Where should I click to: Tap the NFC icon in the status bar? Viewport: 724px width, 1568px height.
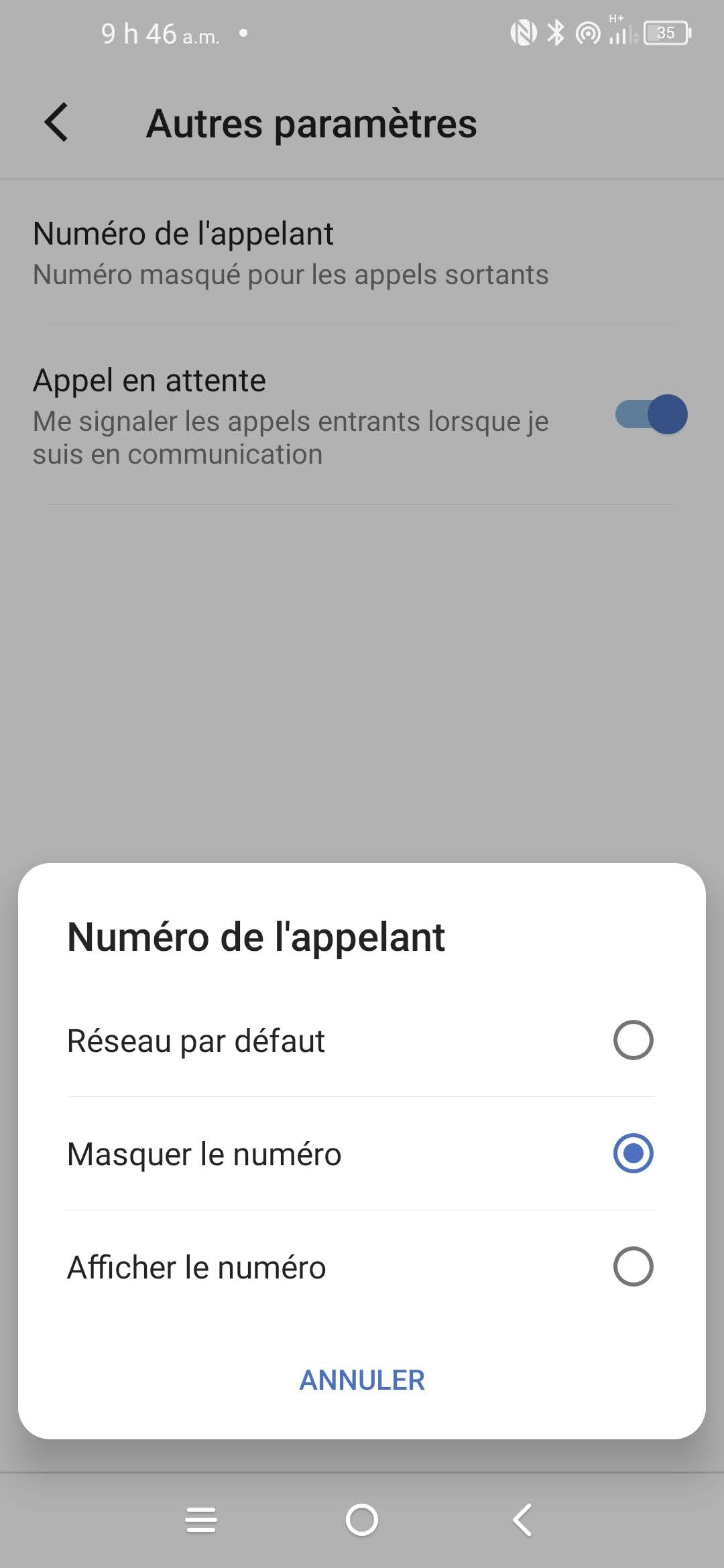click(524, 31)
